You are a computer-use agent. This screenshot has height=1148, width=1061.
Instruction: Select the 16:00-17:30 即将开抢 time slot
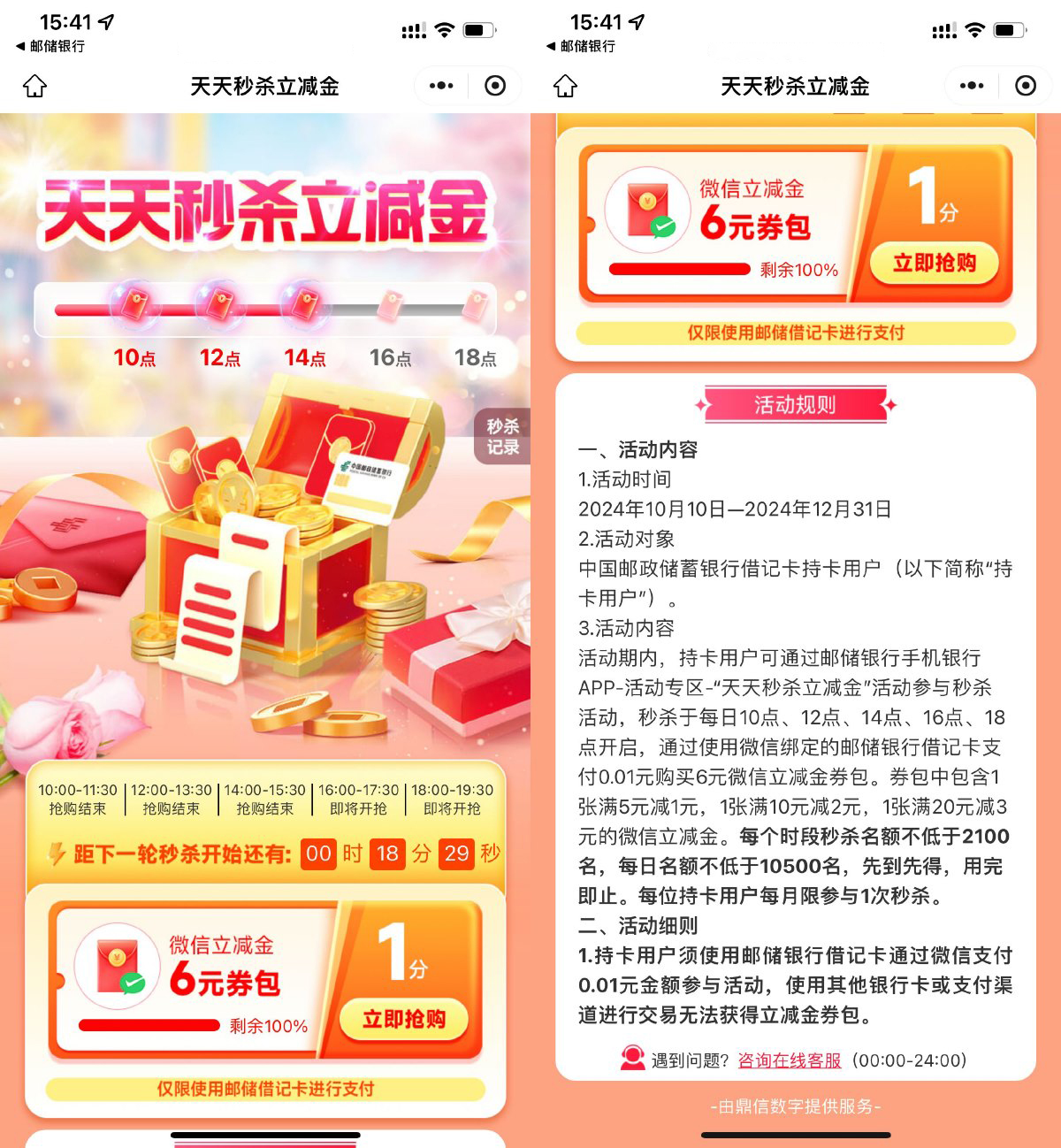tap(358, 799)
